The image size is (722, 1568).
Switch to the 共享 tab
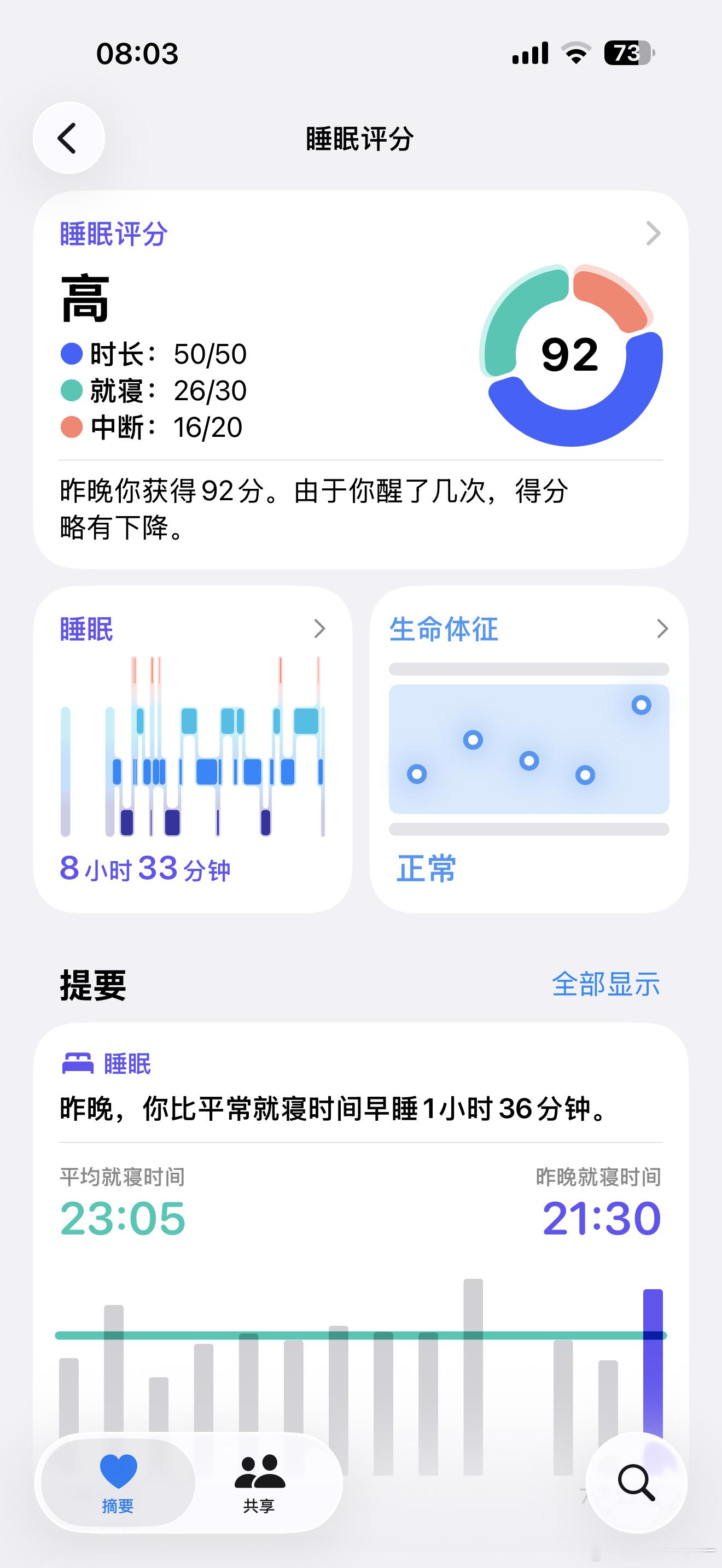tap(259, 1483)
